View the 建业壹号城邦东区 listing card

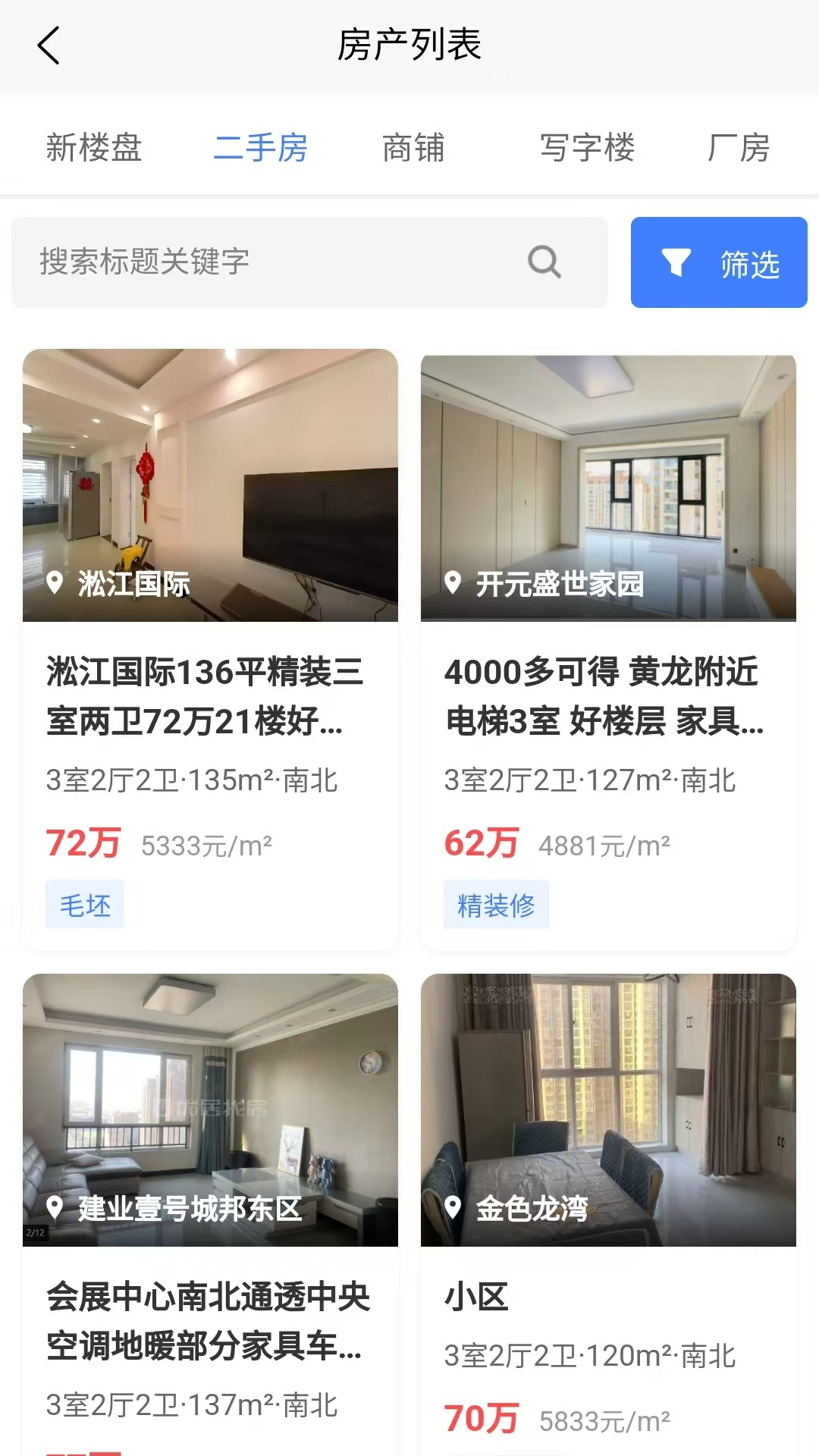[210, 1213]
